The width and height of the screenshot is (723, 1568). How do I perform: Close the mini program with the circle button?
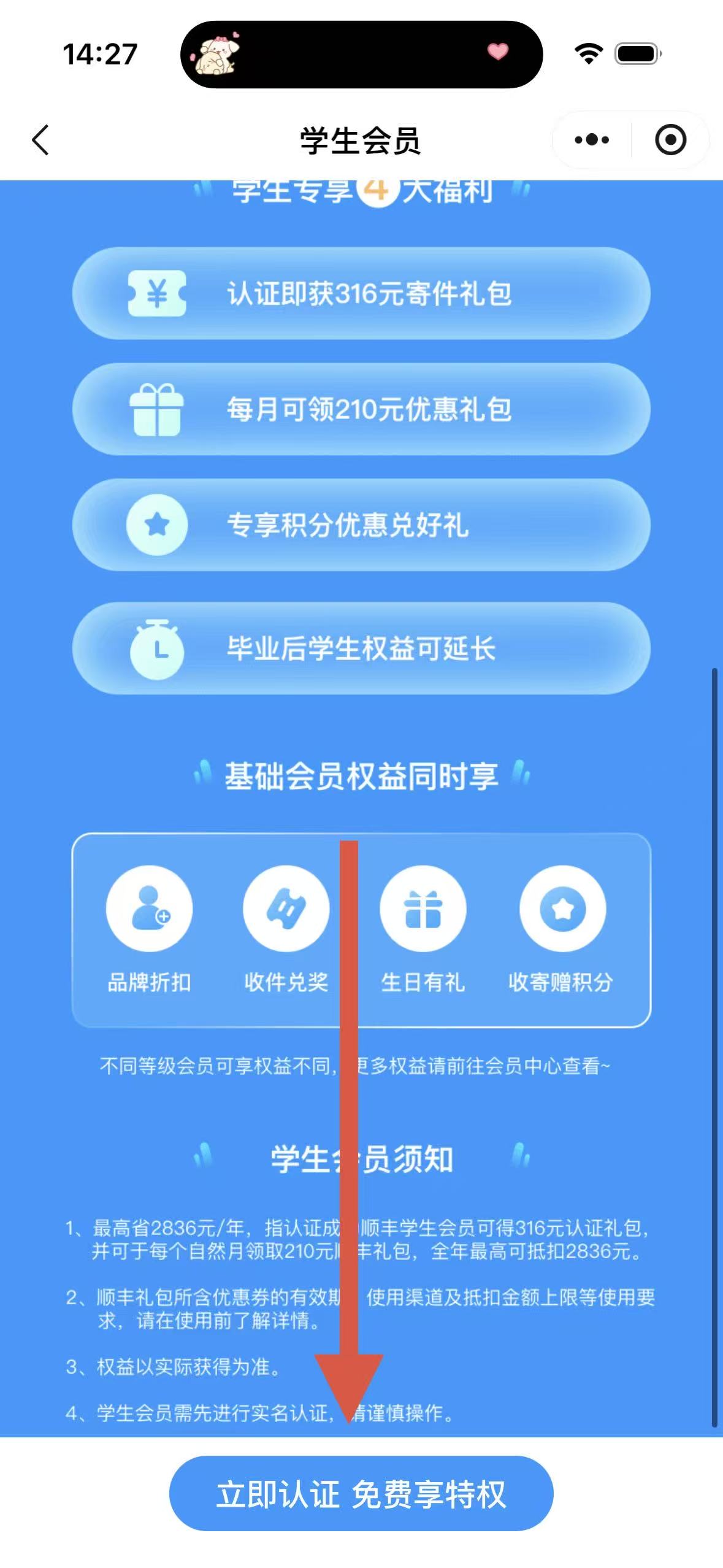pyautogui.click(x=670, y=140)
